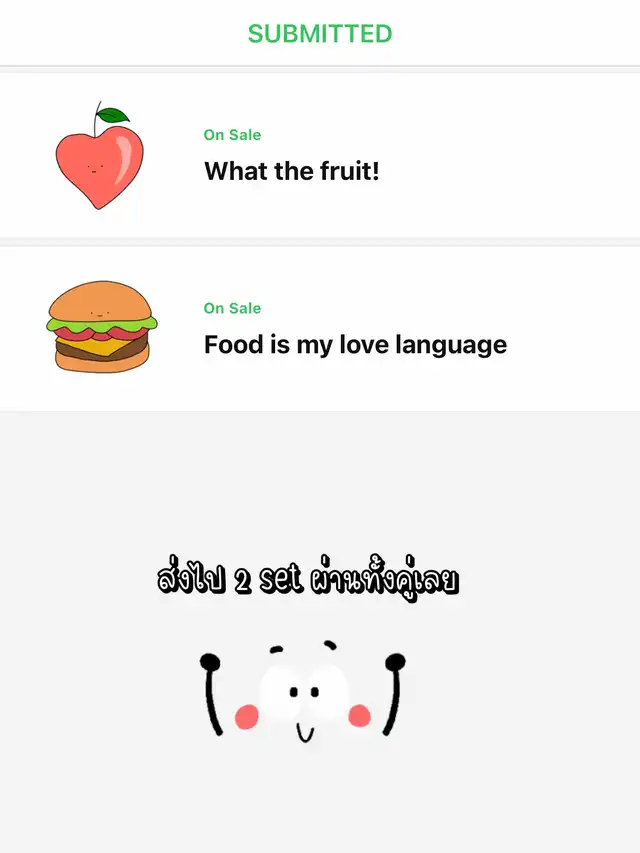Select the SUBMITTED tab
The height and width of the screenshot is (853, 640).
(x=320, y=33)
